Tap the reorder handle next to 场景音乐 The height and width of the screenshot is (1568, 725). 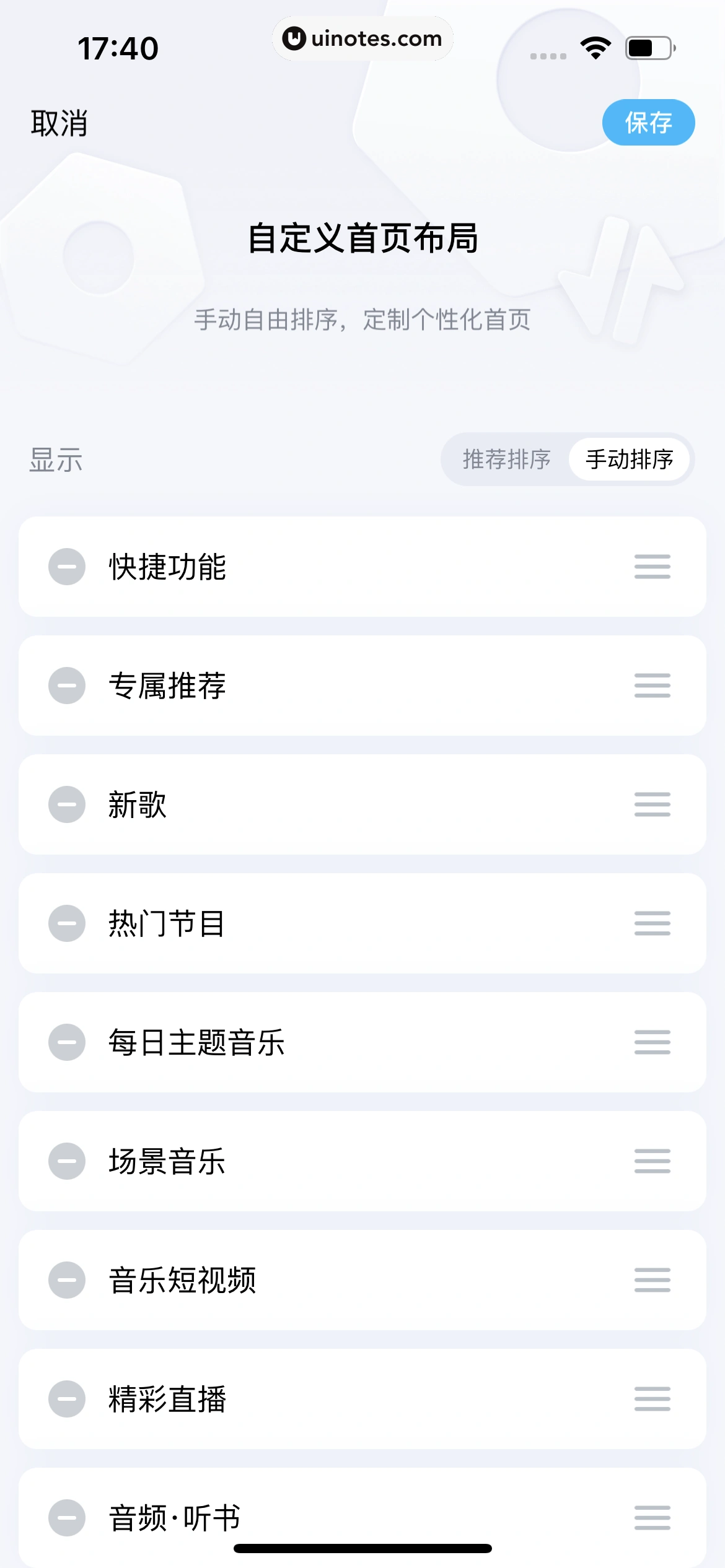652,1161
